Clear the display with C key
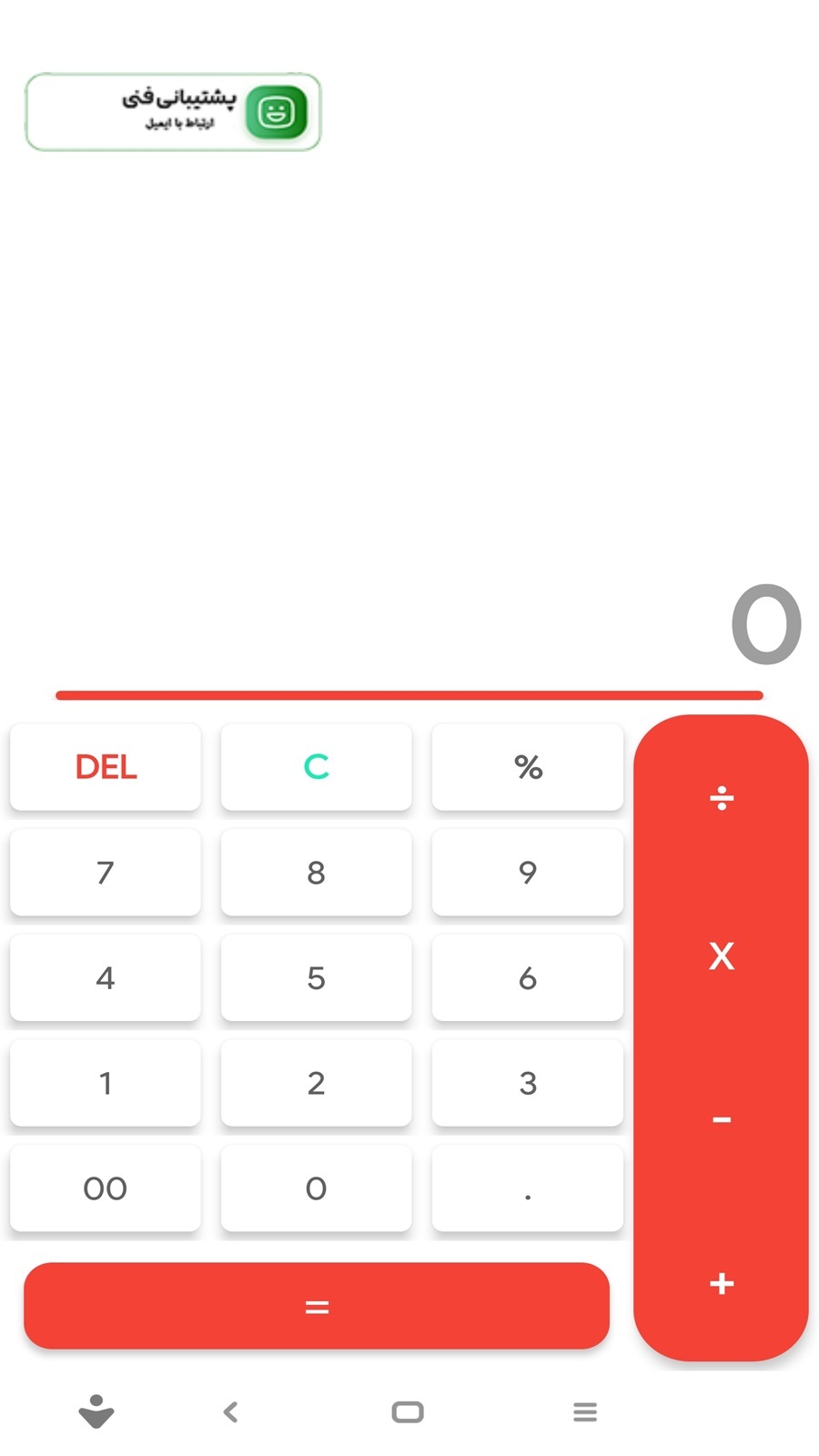 point(316,767)
